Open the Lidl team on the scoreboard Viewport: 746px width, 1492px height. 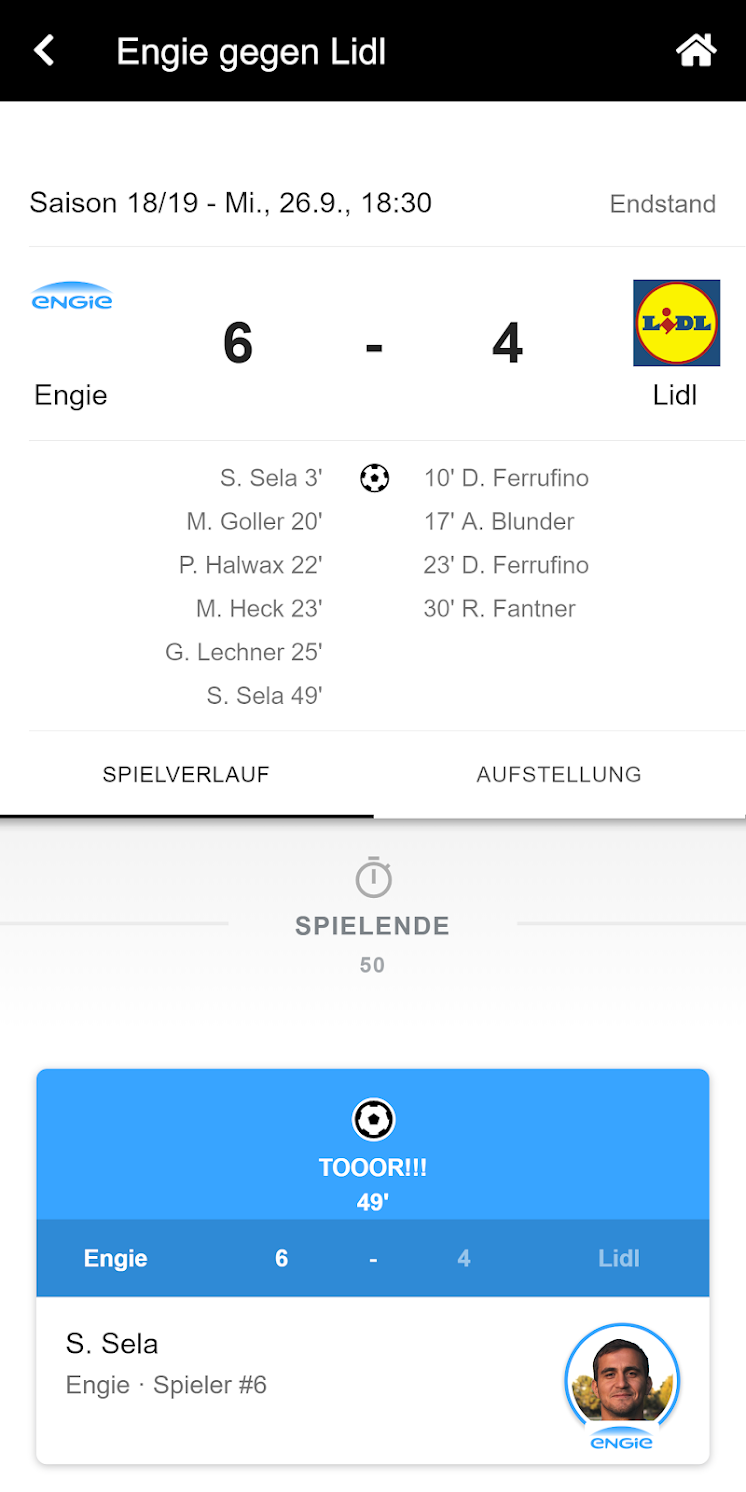tap(676, 345)
